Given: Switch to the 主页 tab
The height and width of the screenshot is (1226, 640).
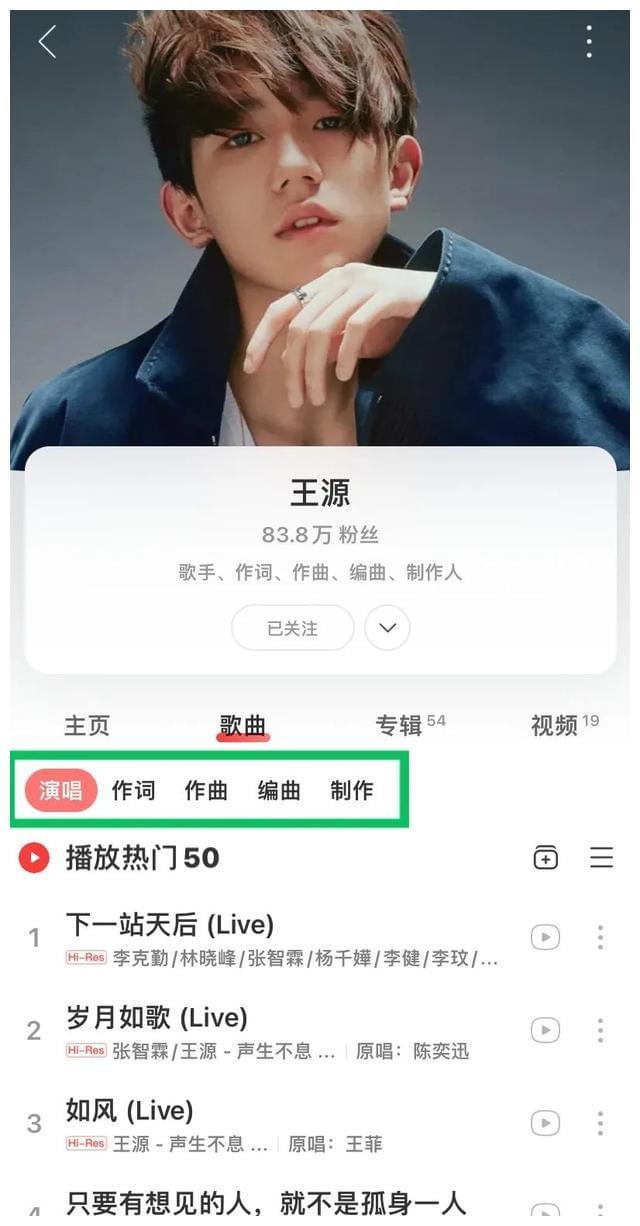Looking at the screenshot, I should 87,726.
